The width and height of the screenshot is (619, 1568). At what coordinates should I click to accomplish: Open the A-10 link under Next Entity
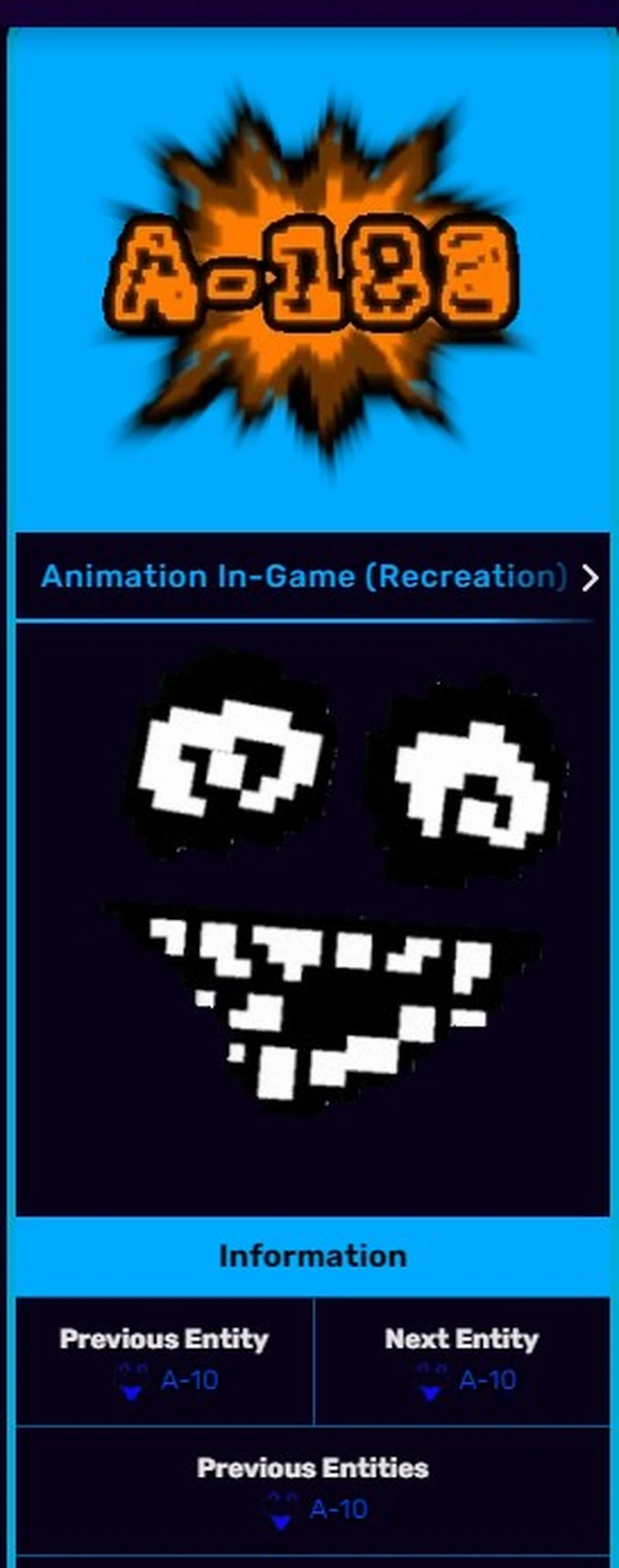[487, 1380]
